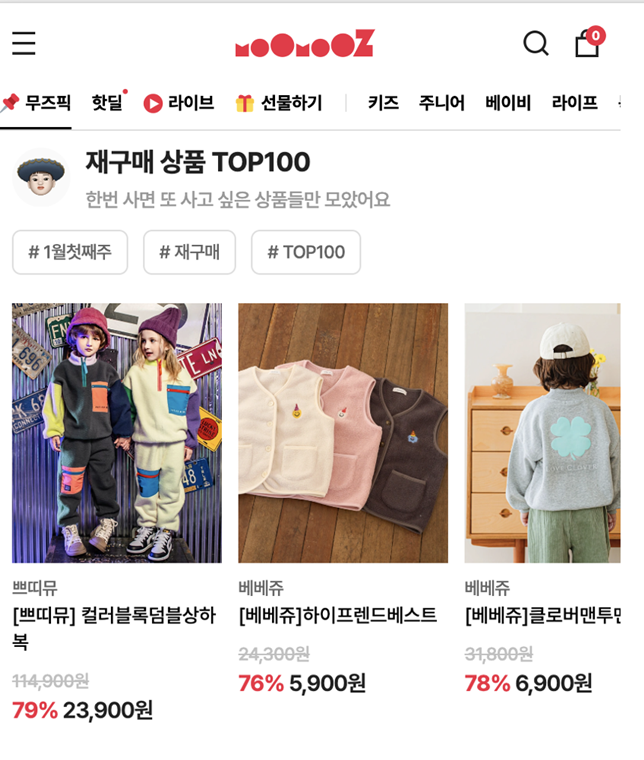Open the 베이비 tab
Screen dimensions: 644x760
click(x=508, y=103)
